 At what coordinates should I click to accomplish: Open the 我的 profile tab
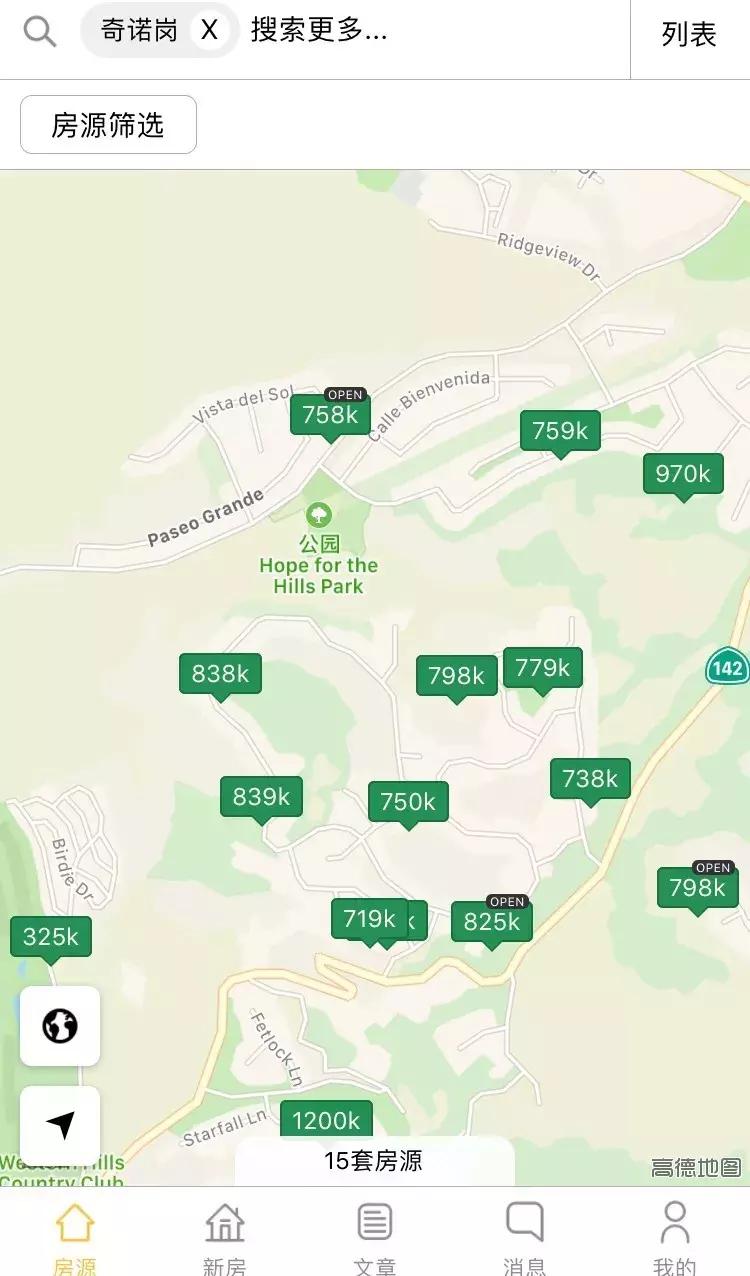click(x=675, y=1236)
